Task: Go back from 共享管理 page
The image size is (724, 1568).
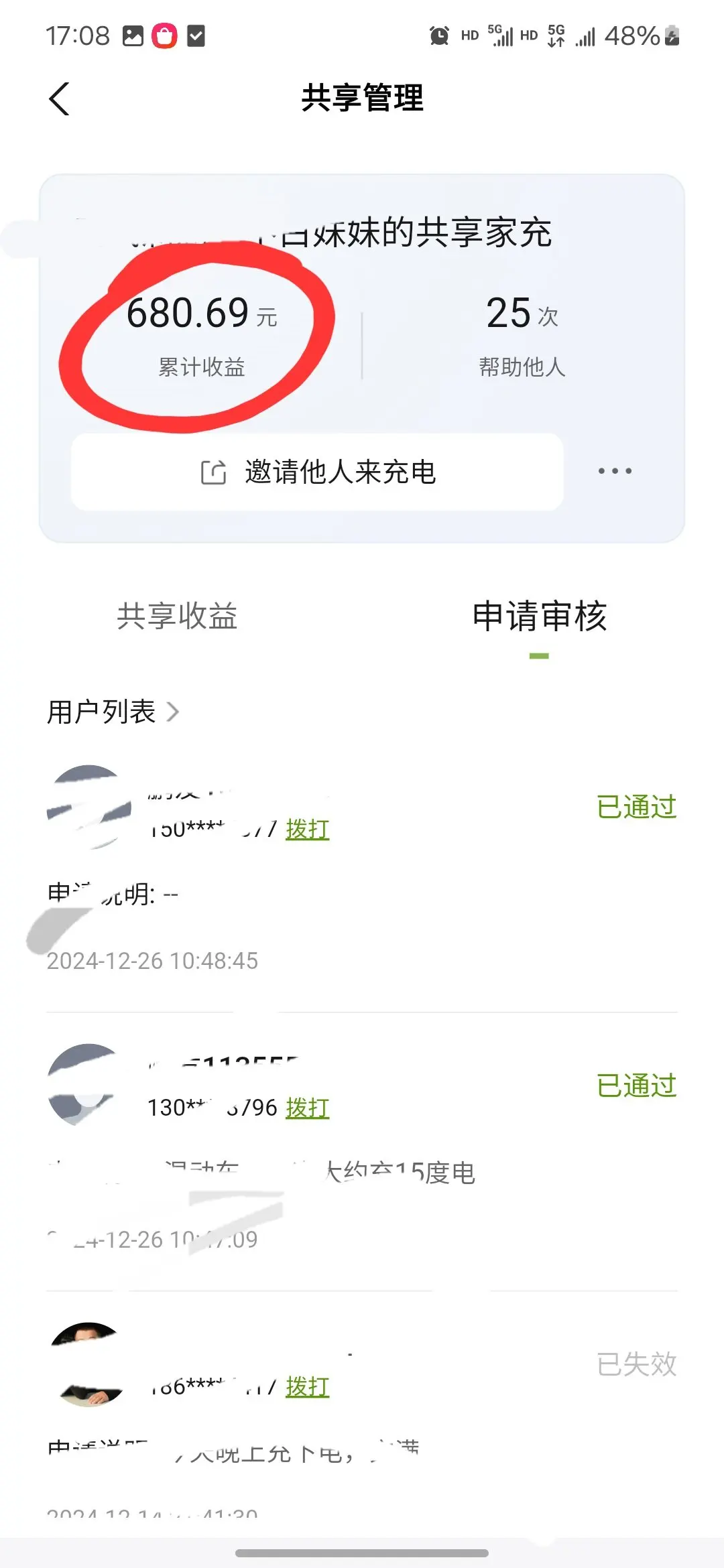Action: pos(59,99)
